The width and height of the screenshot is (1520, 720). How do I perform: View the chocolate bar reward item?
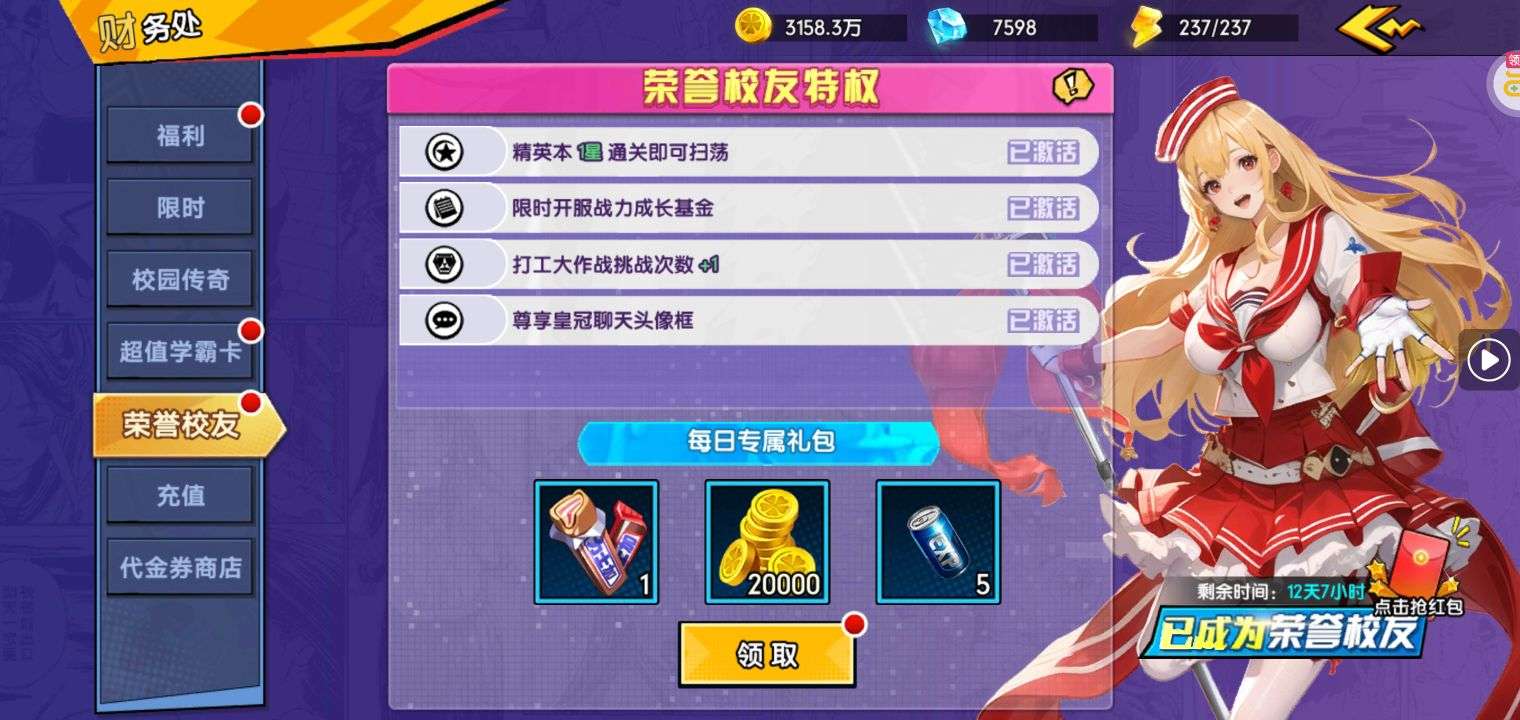[x=596, y=542]
